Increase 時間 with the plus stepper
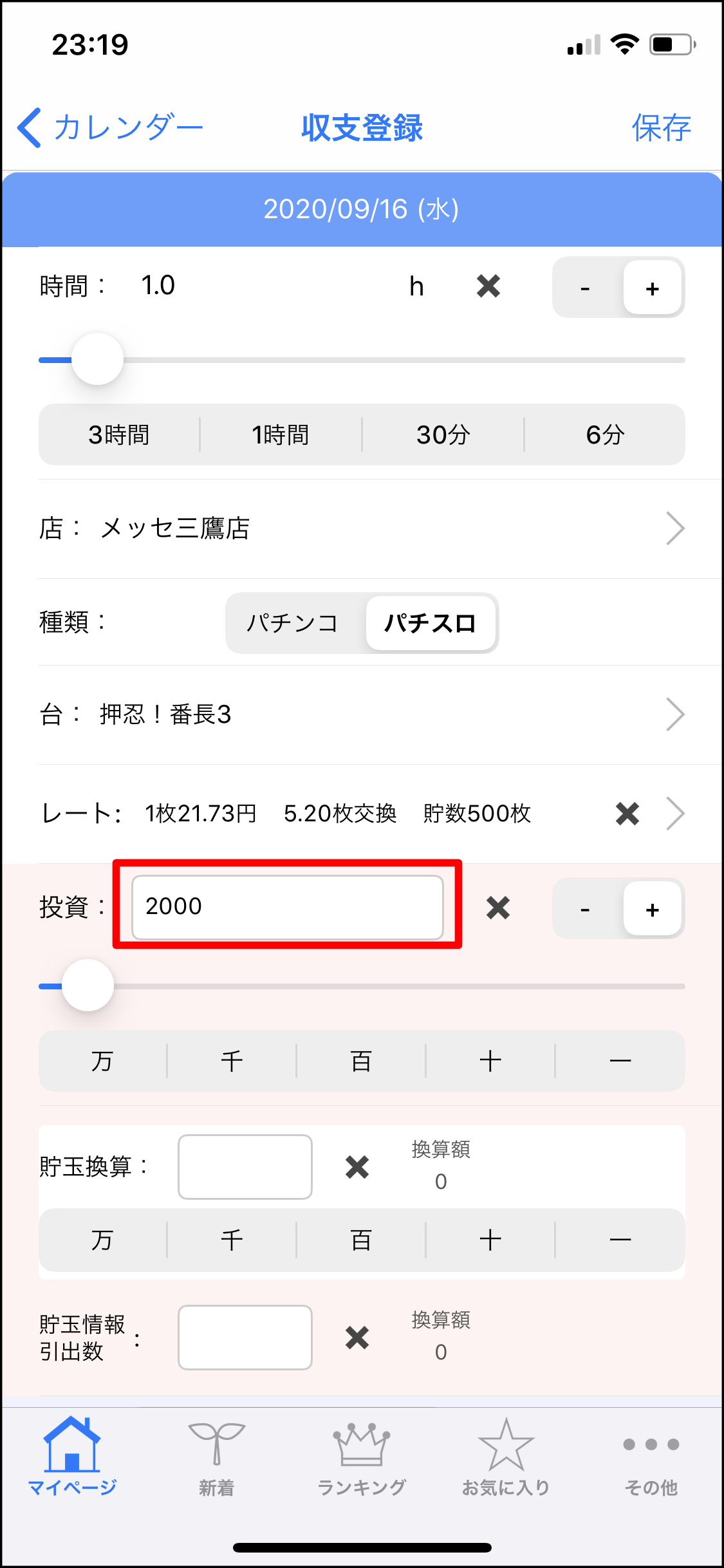The width and height of the screenshot is (724, 1568). coord(652,288)
